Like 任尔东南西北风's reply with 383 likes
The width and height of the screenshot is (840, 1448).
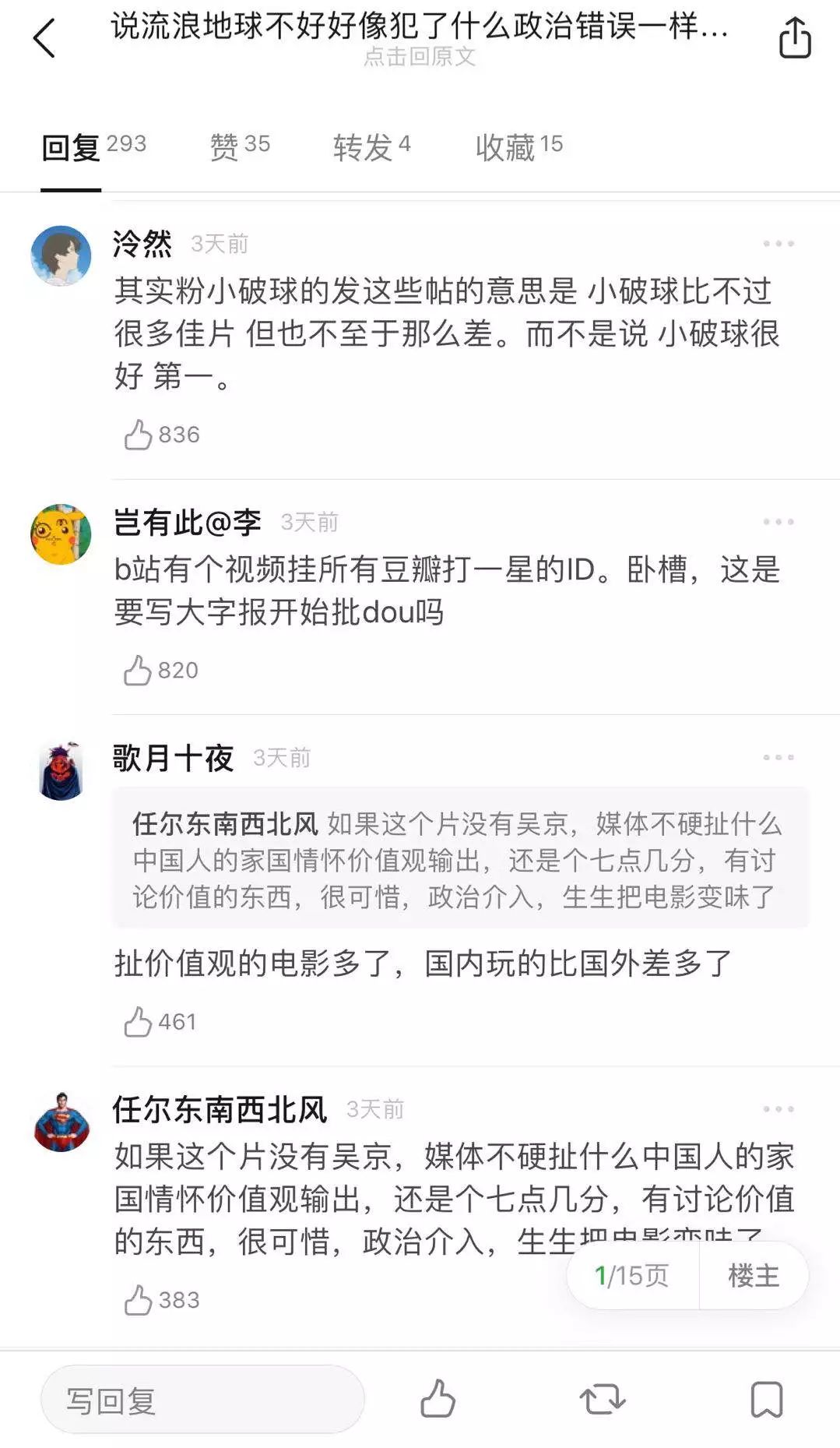(x=139, y=1300)
